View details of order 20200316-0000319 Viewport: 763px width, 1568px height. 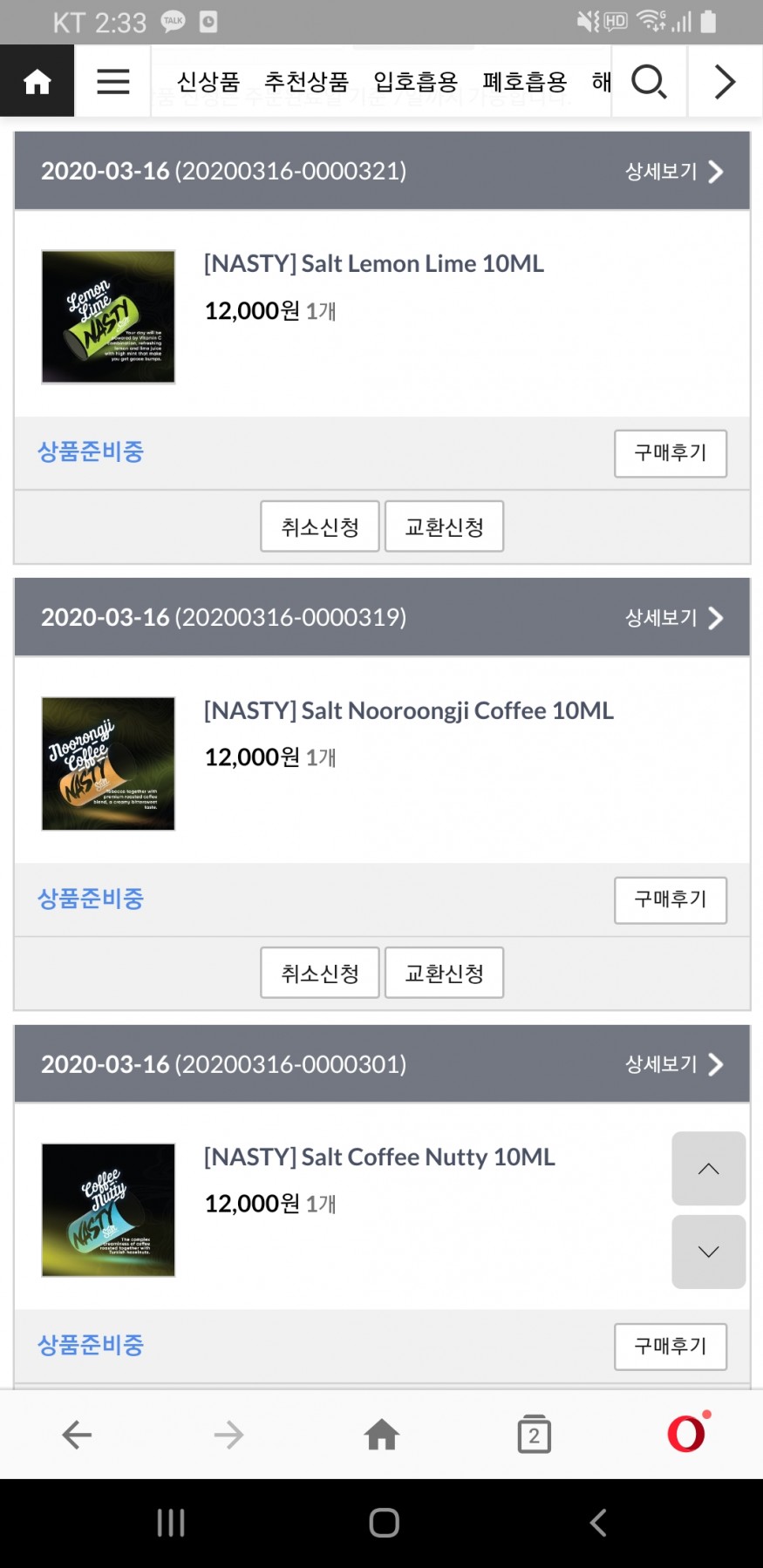pyautogui.click(x=673, y=618)
